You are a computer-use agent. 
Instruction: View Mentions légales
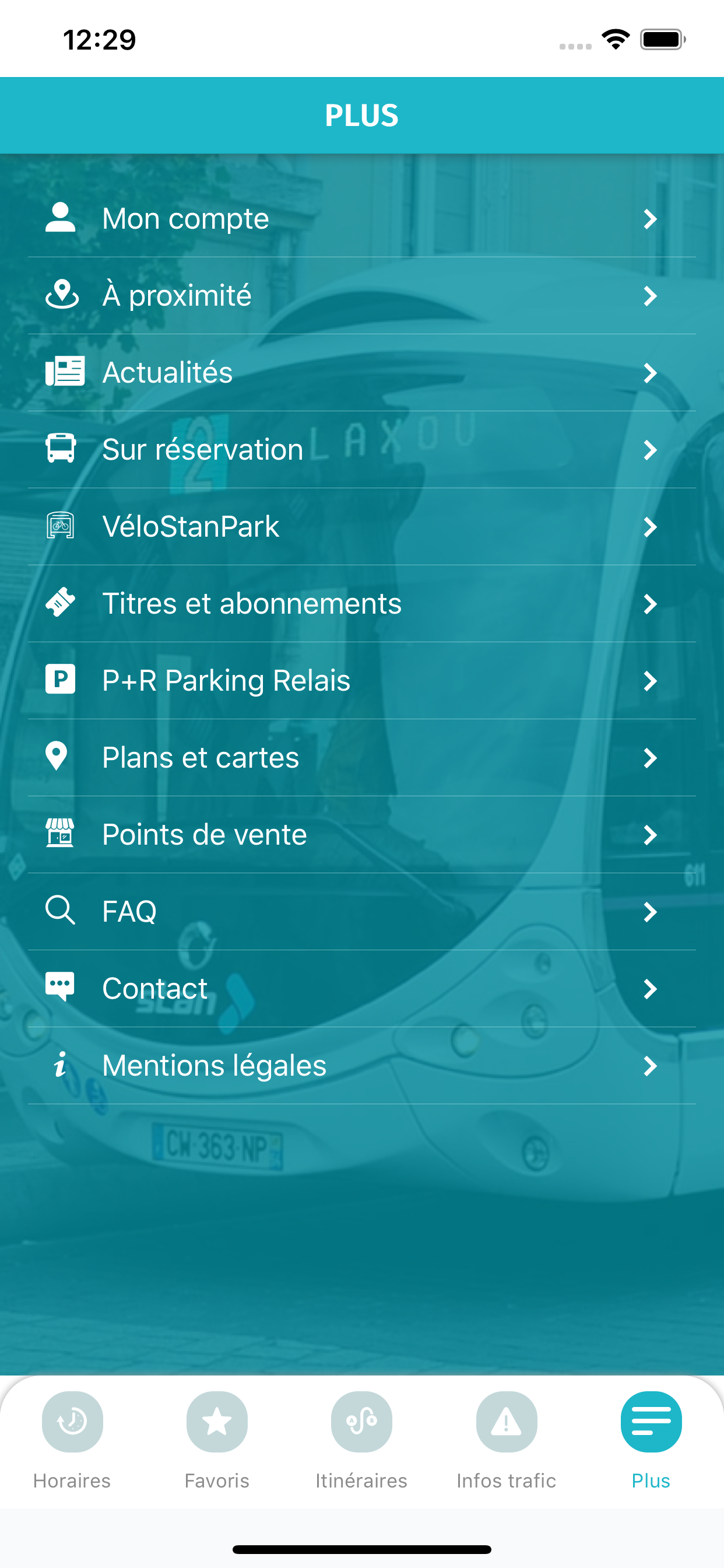tap(361, 1066)
